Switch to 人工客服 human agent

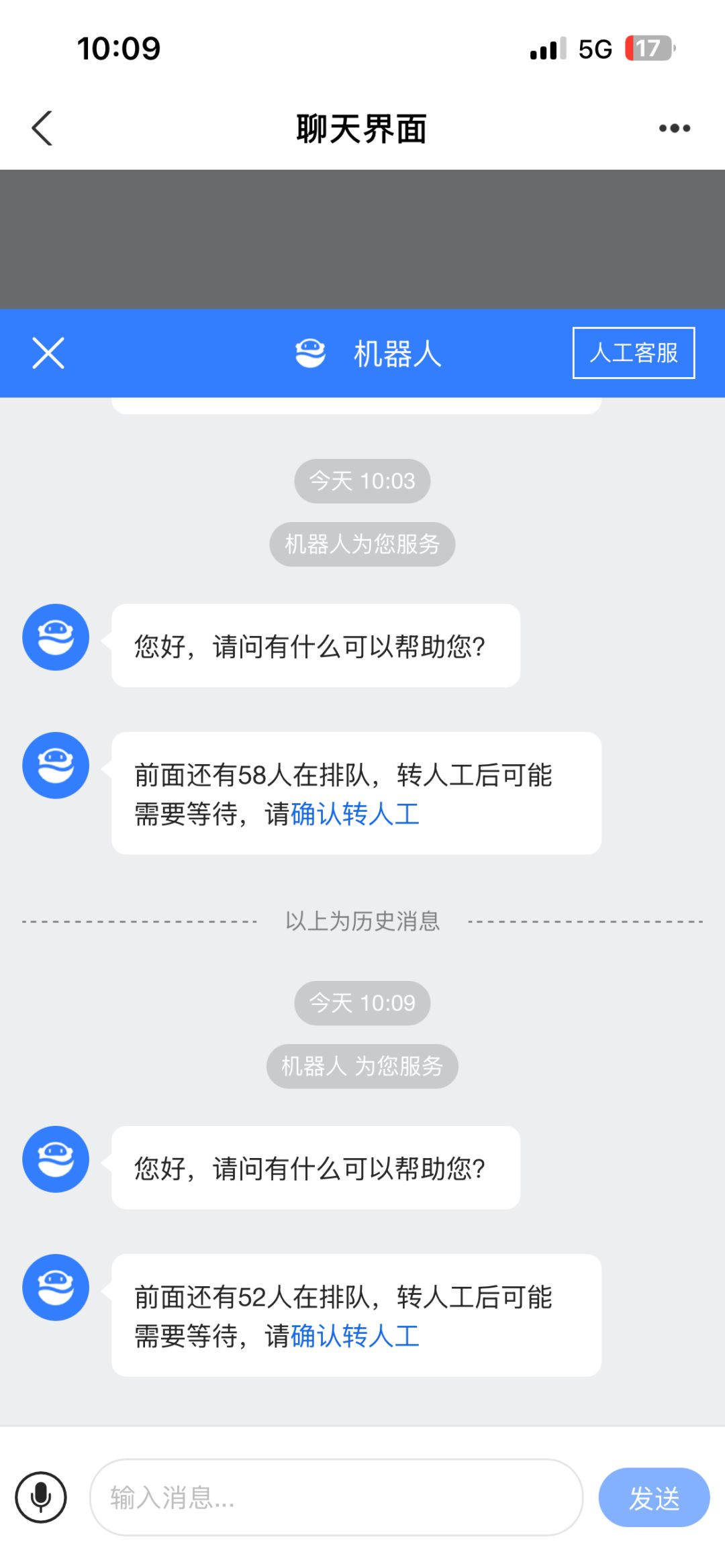pyautogui.click(x=634, y=353)
